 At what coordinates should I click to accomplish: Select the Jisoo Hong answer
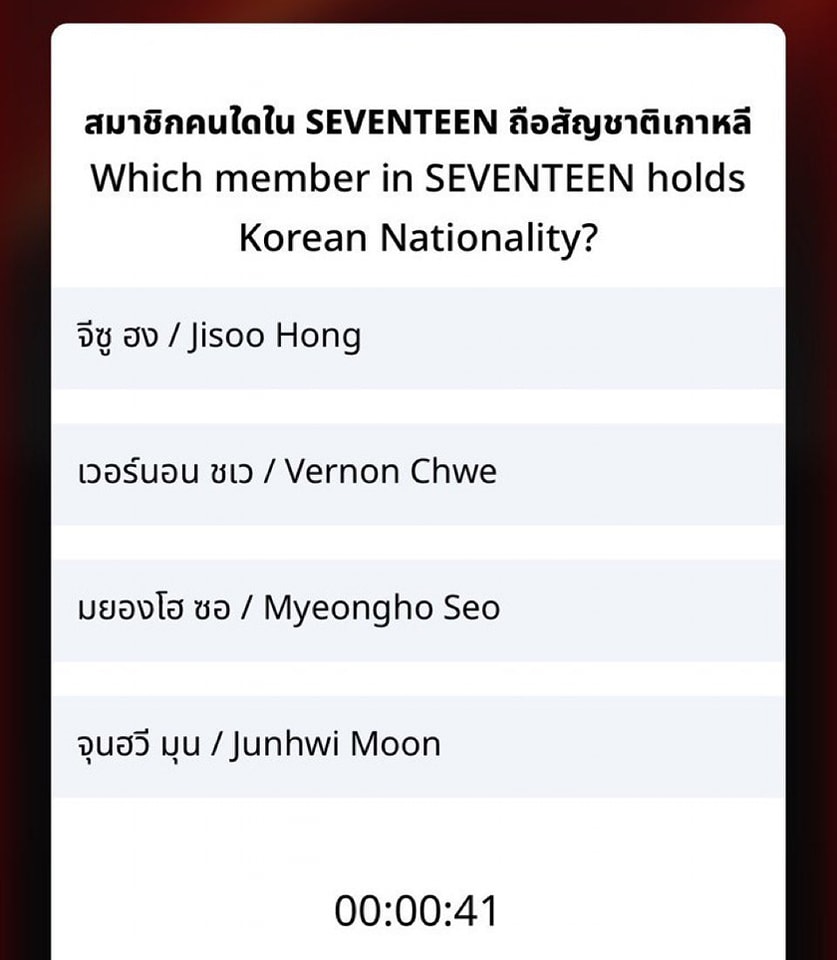pyautogui.click(x=418, y=337)
